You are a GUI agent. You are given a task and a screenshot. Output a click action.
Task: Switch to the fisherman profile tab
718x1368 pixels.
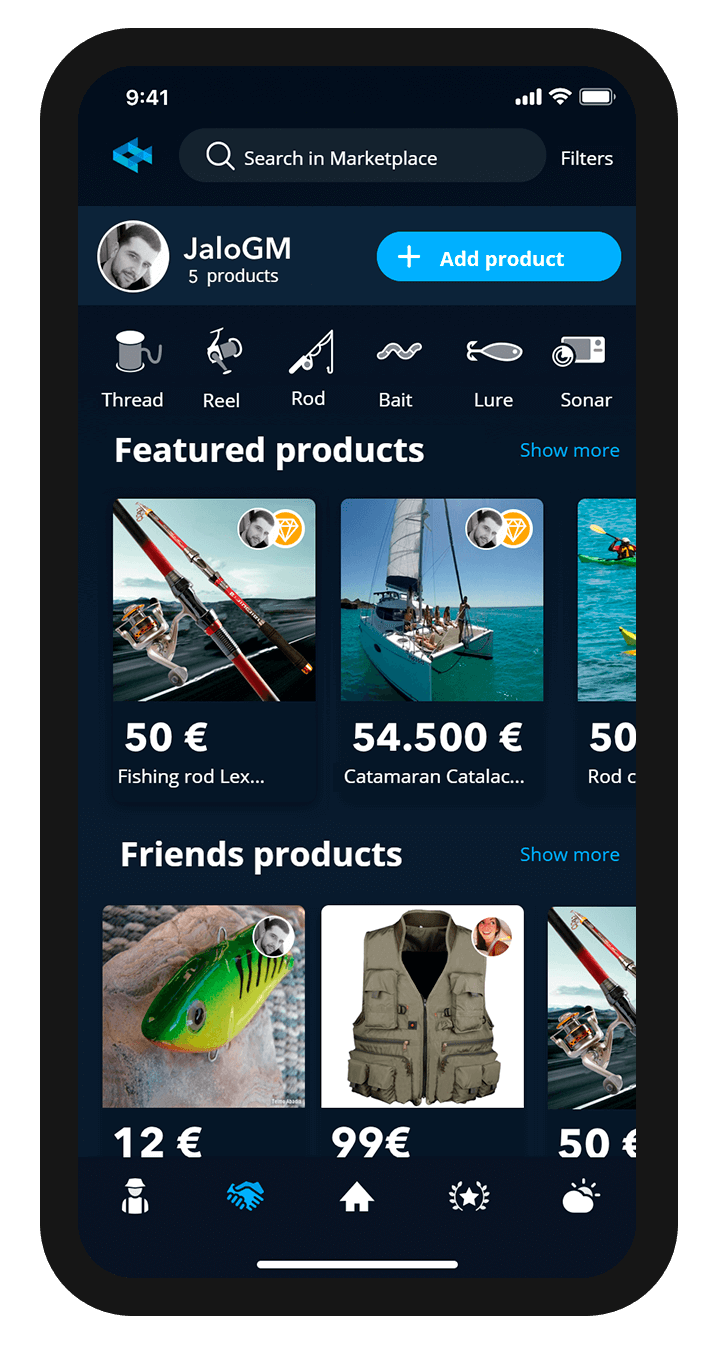pyautogui.click(x=134, y=1196)
